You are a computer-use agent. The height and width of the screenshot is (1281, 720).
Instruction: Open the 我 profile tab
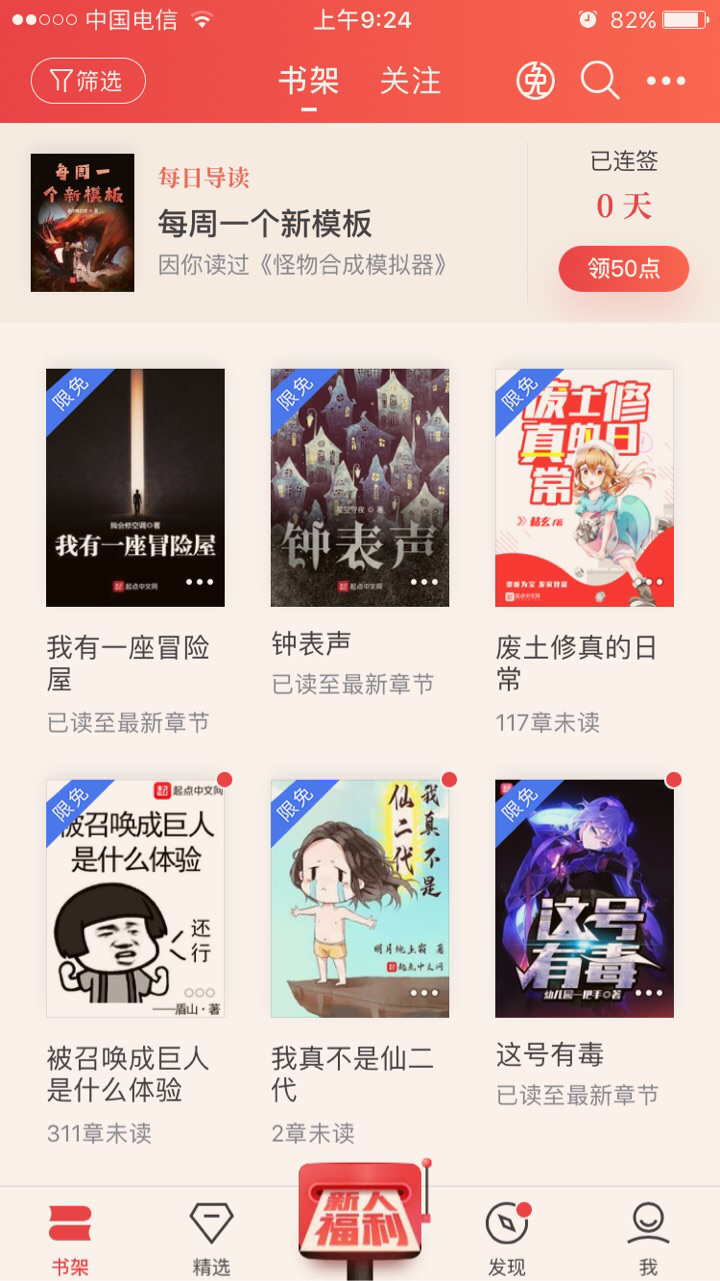pyautogui.click(x=648, y=1238)
